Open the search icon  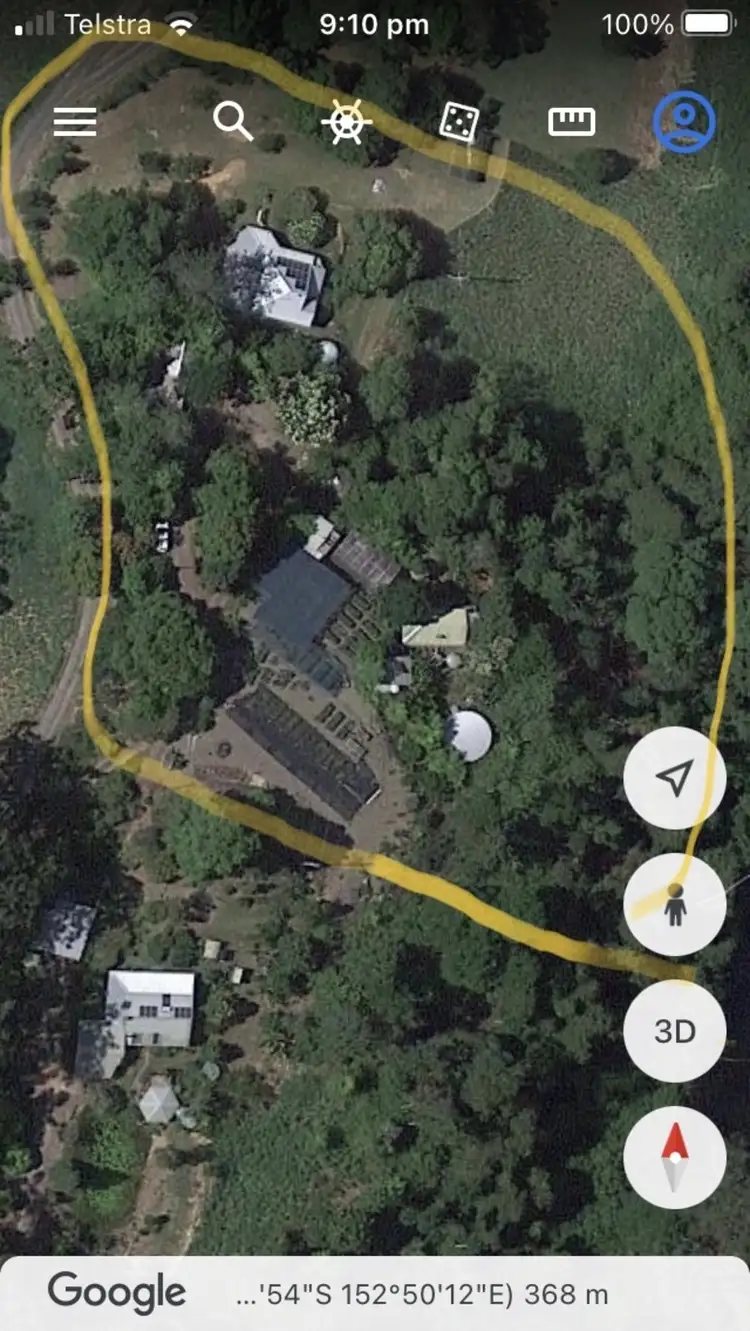tap(233, 122)
